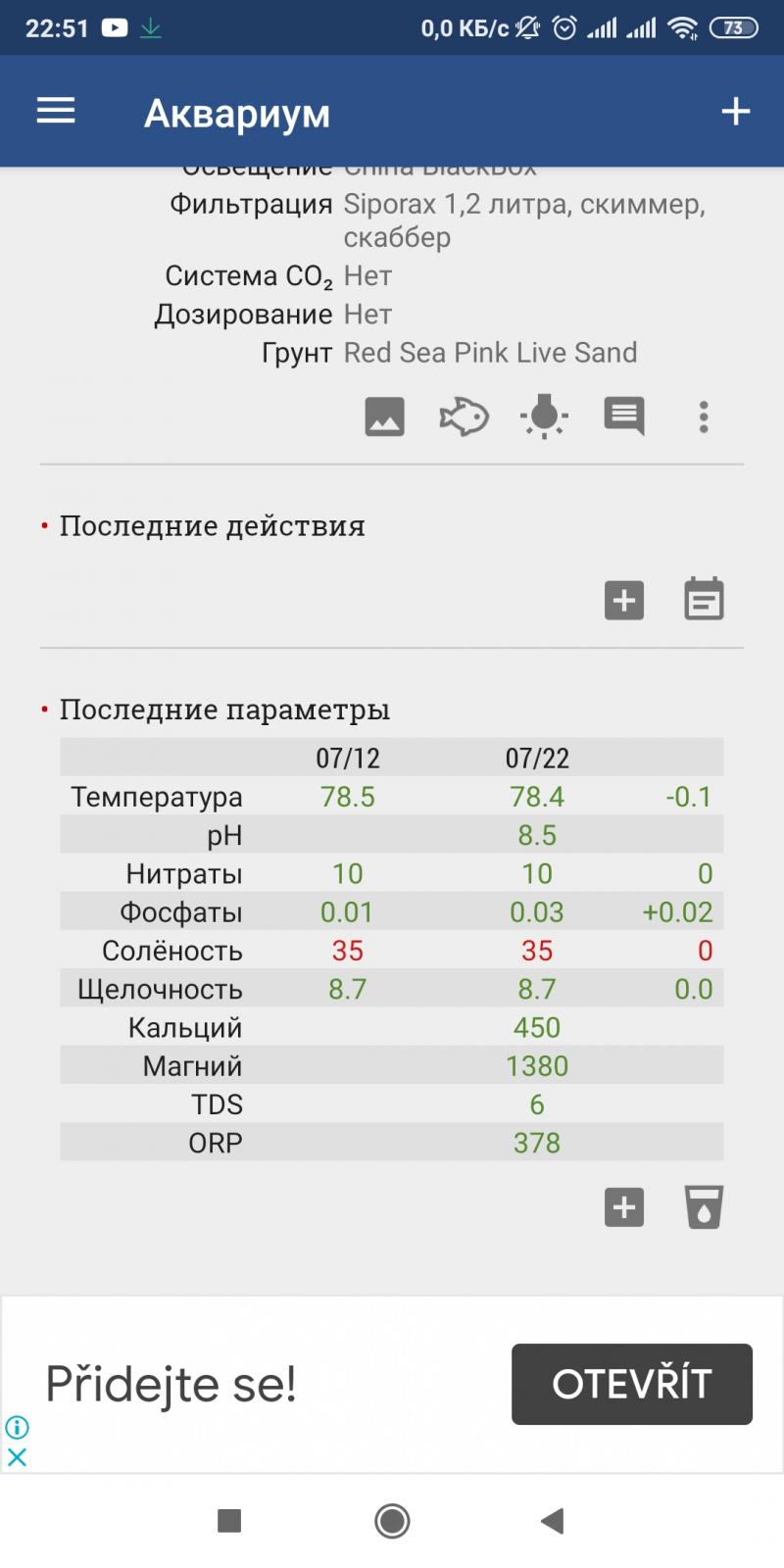Image resolution: width=784 pixels, height=1568 pixels.
Task: Tap the OTEVŘÍT ad button
Action: click(x=631, y=1384)
